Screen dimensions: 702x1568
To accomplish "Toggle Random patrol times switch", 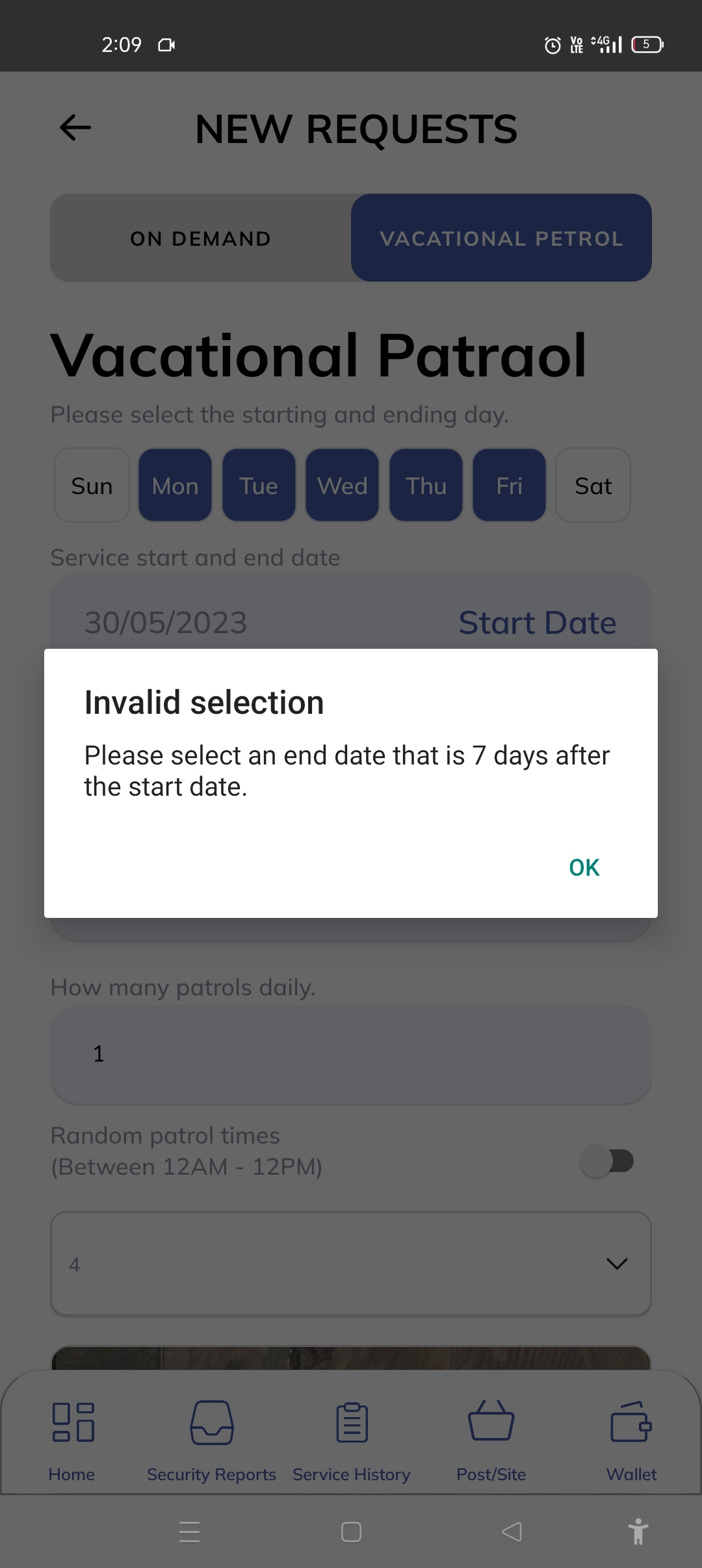I will tap(607, 1161).
